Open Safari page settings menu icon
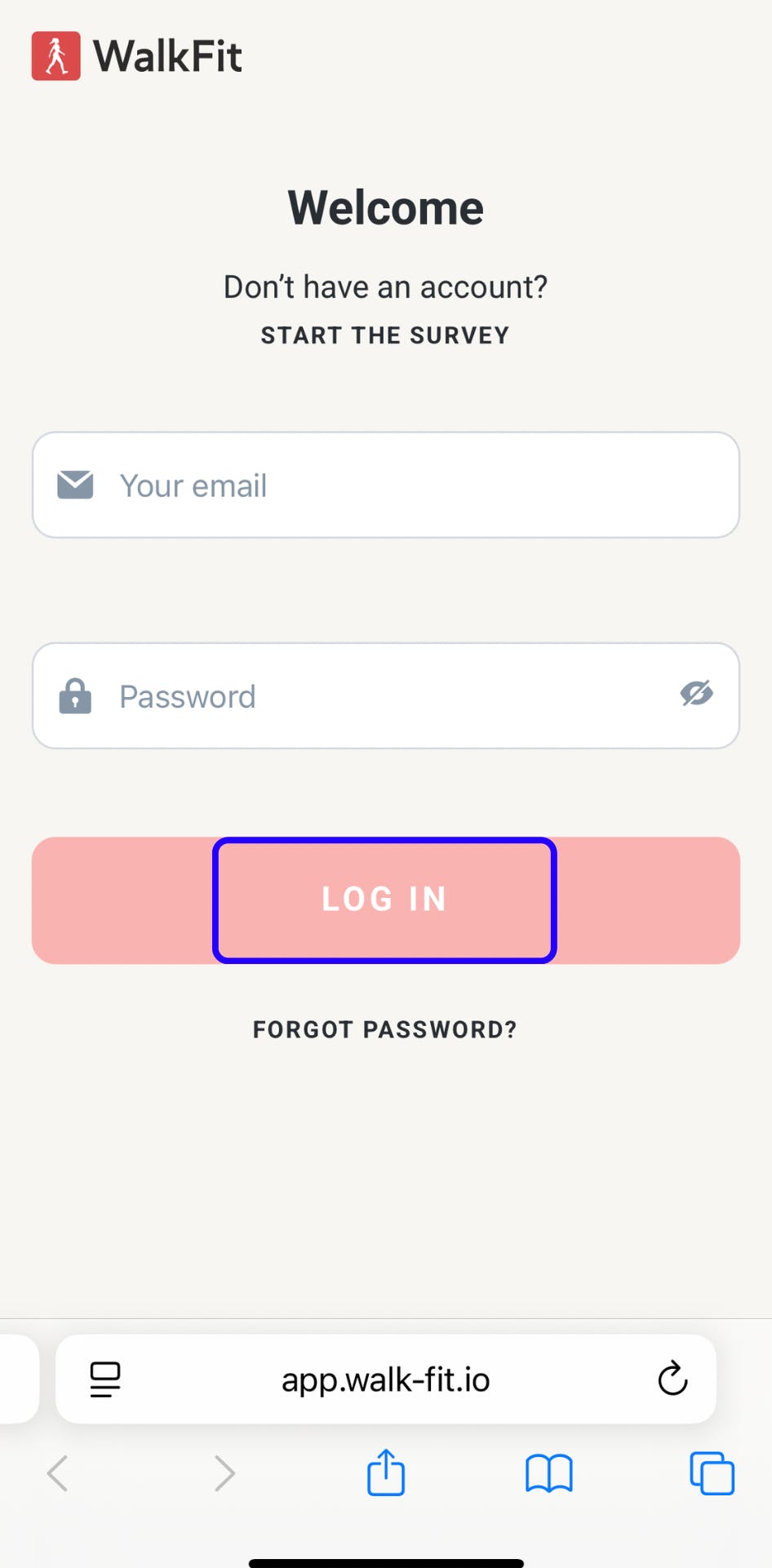Image resolution: width=772 pixels, height=1568 pixels. pyautogui.click(x=105, y=1379)
